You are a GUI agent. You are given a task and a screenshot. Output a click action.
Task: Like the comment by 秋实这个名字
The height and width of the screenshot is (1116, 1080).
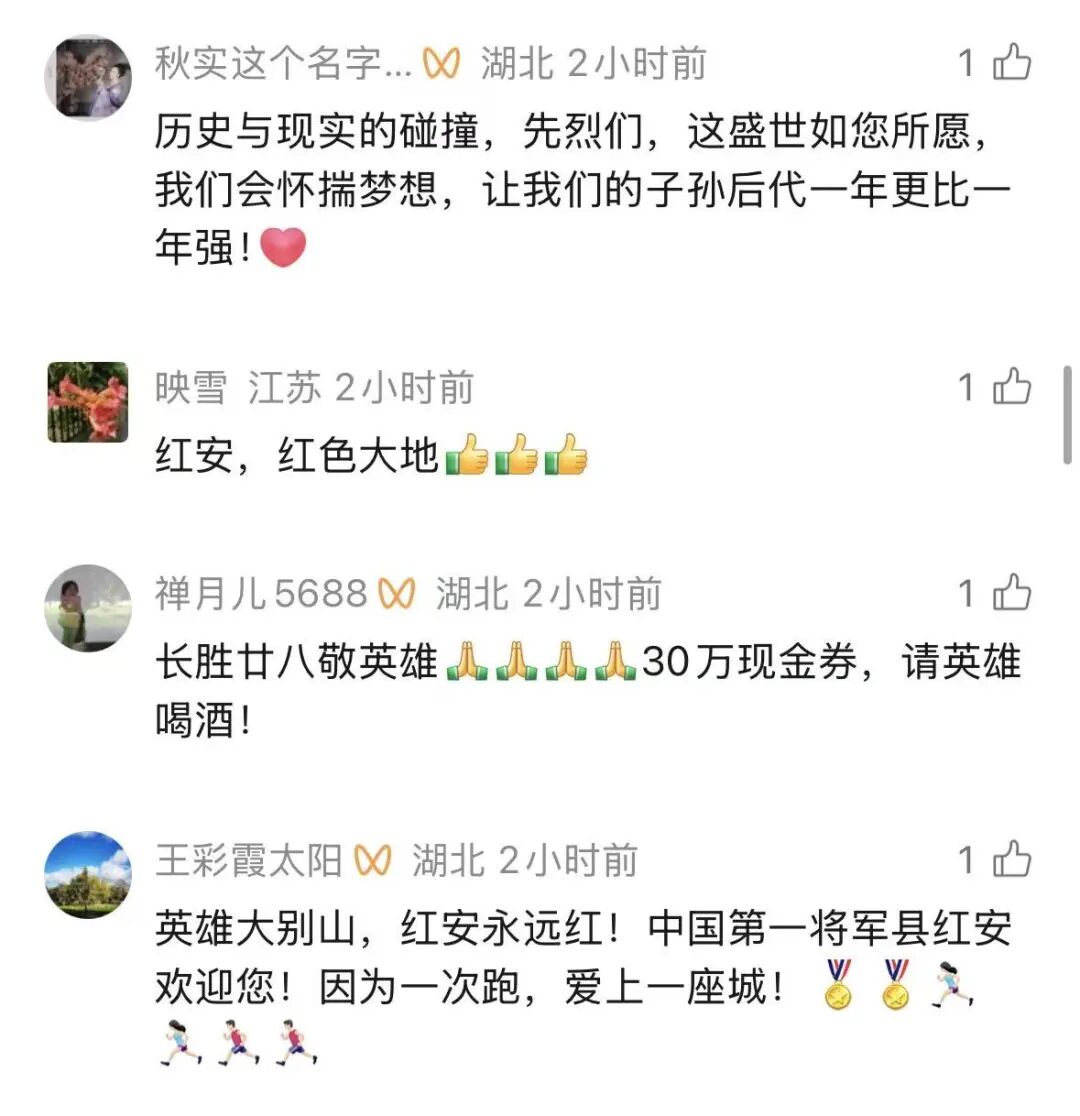(1012, 64)
